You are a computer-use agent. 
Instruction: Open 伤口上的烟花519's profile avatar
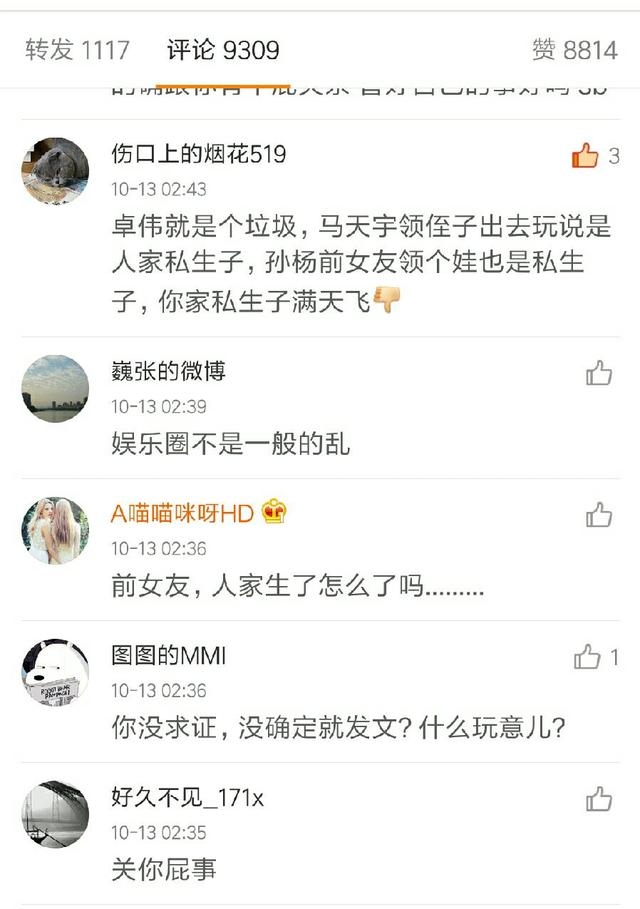click(55, 171)
